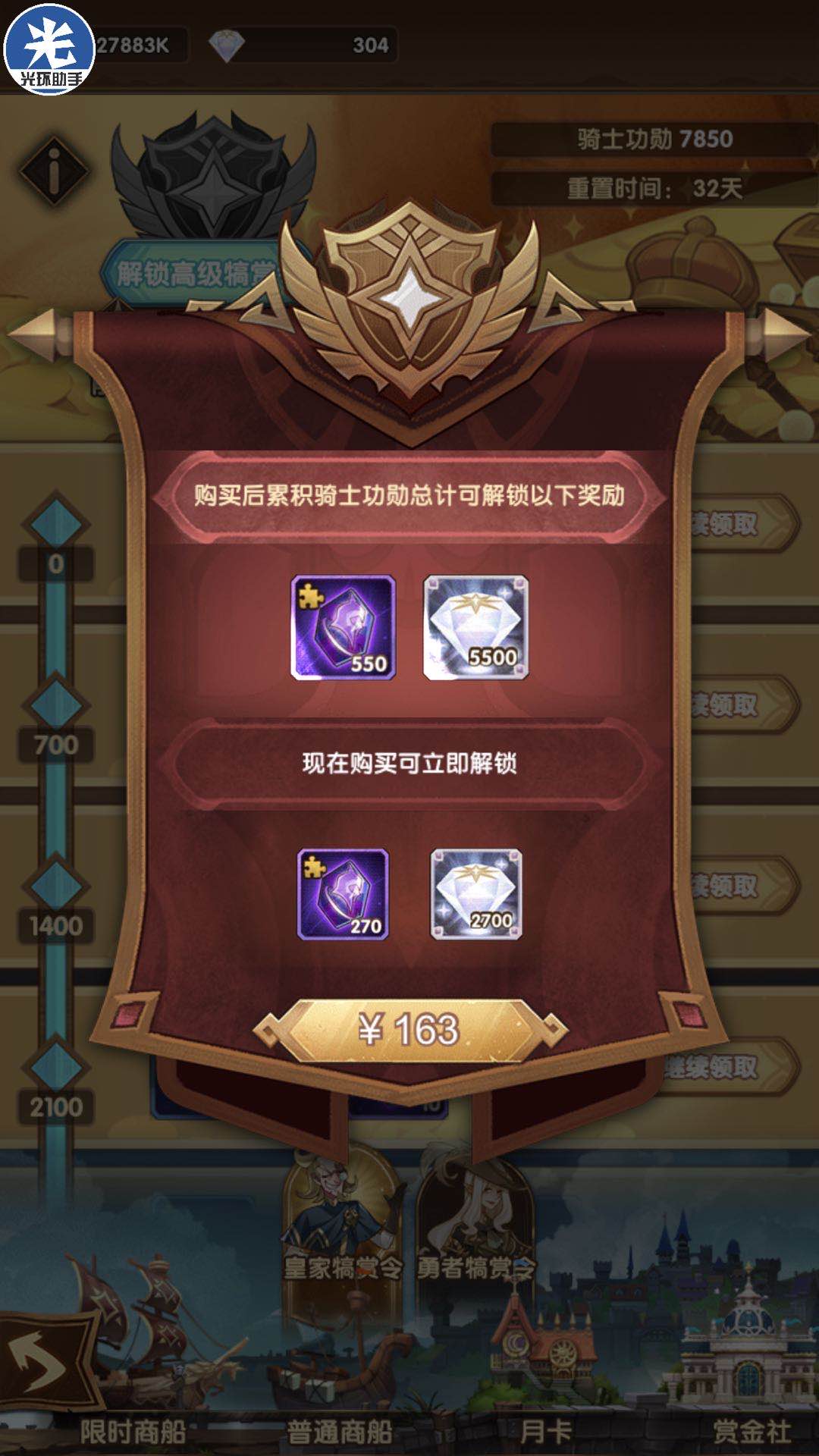The height and width of the screenshot is (1456, 819).
Task: Switch to 普通商船 tab
Action: pos(339,1432)
